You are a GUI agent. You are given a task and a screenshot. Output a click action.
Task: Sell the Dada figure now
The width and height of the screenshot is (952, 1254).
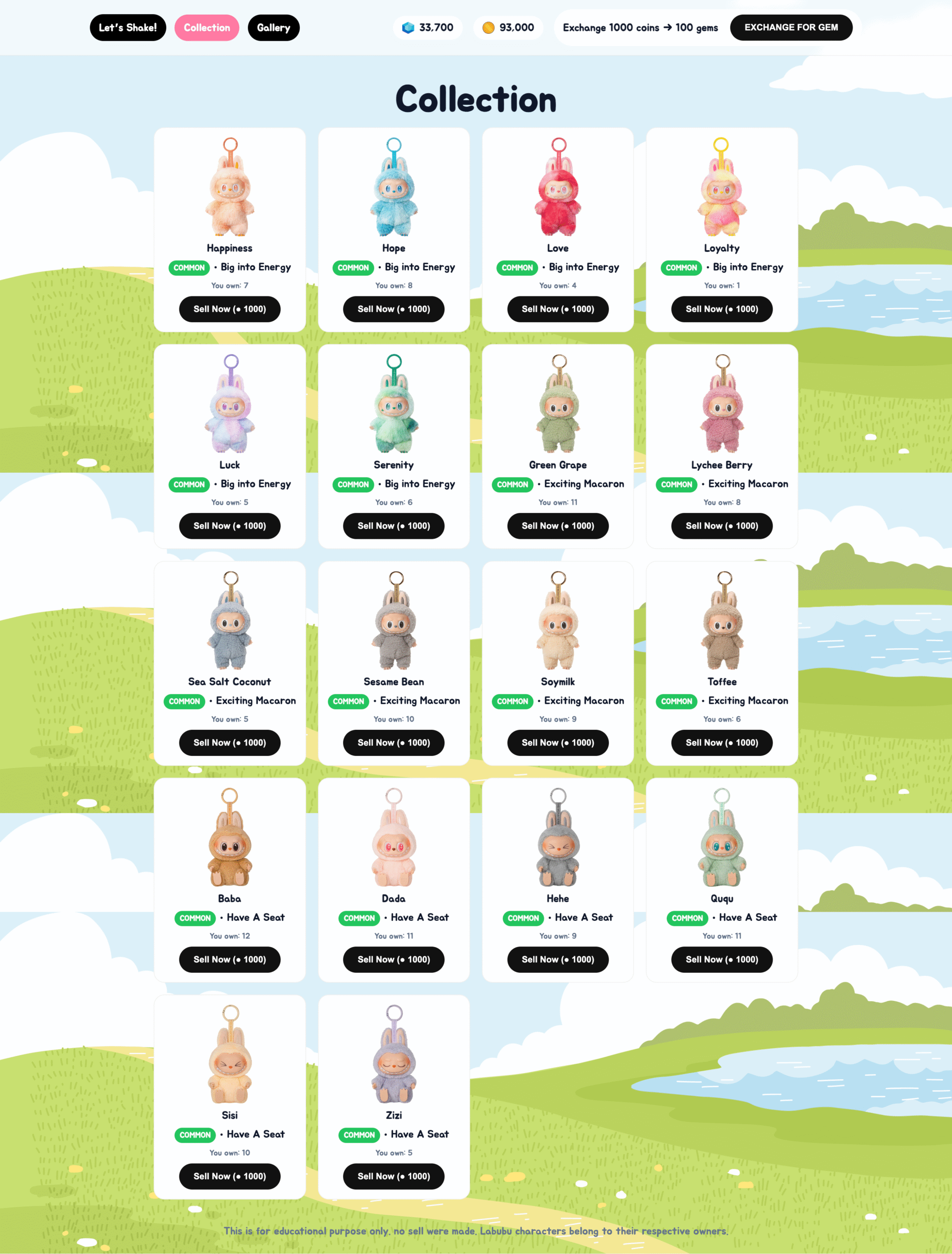[393, 959]
